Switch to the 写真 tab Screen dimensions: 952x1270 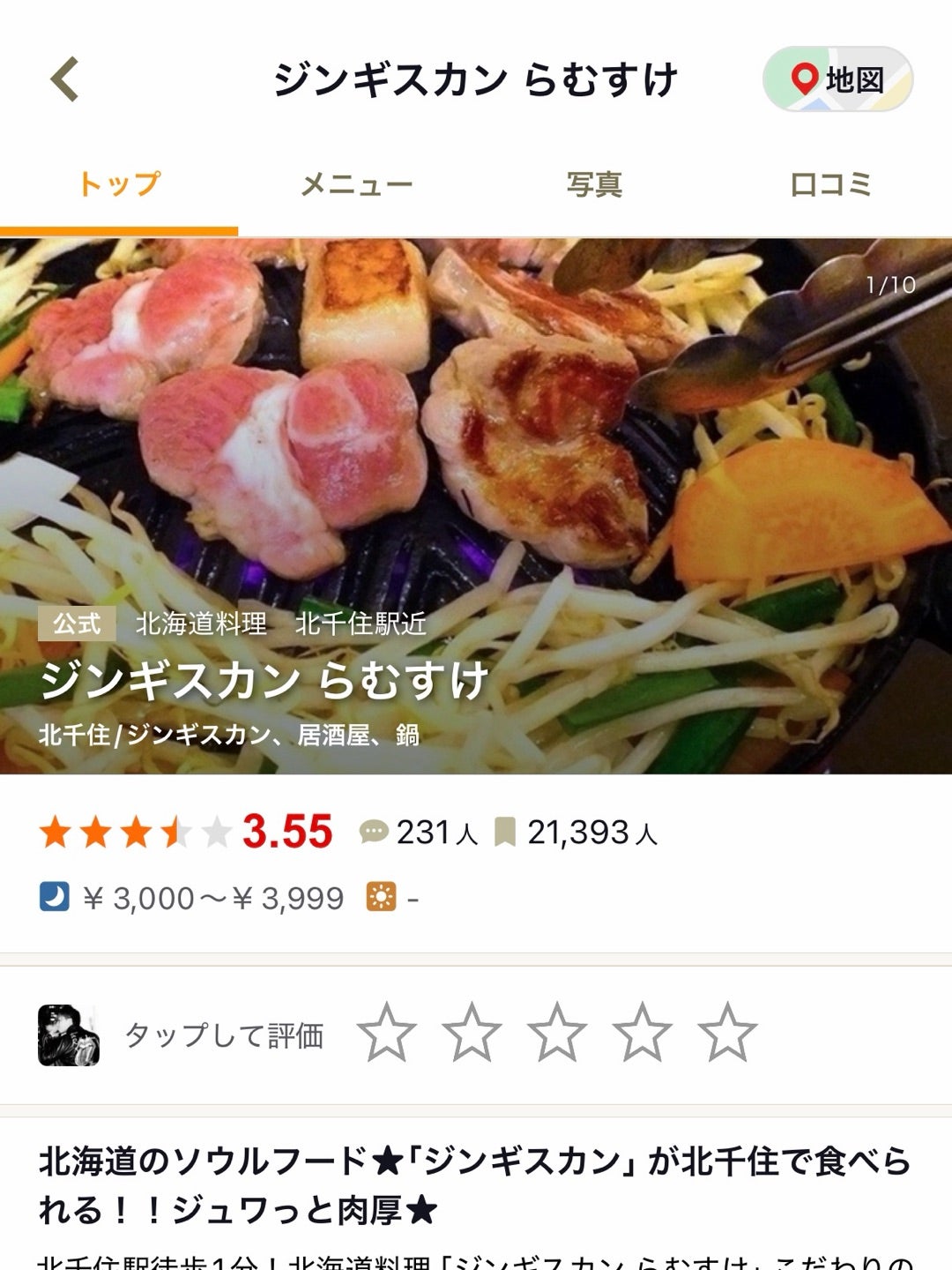(594, 184)
